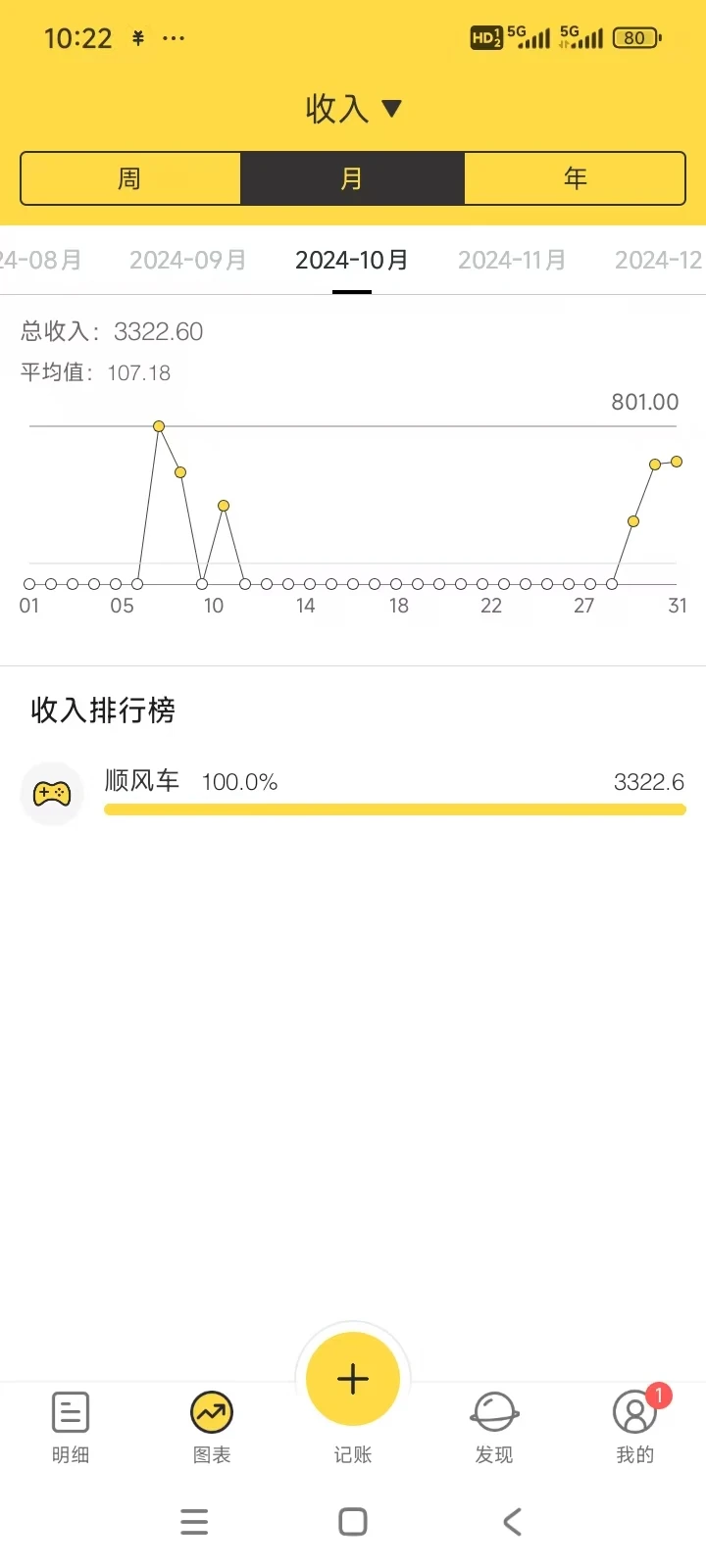Tap the chart data point for day 31
Screen dimensions: 706x1568
pos(677,462)
